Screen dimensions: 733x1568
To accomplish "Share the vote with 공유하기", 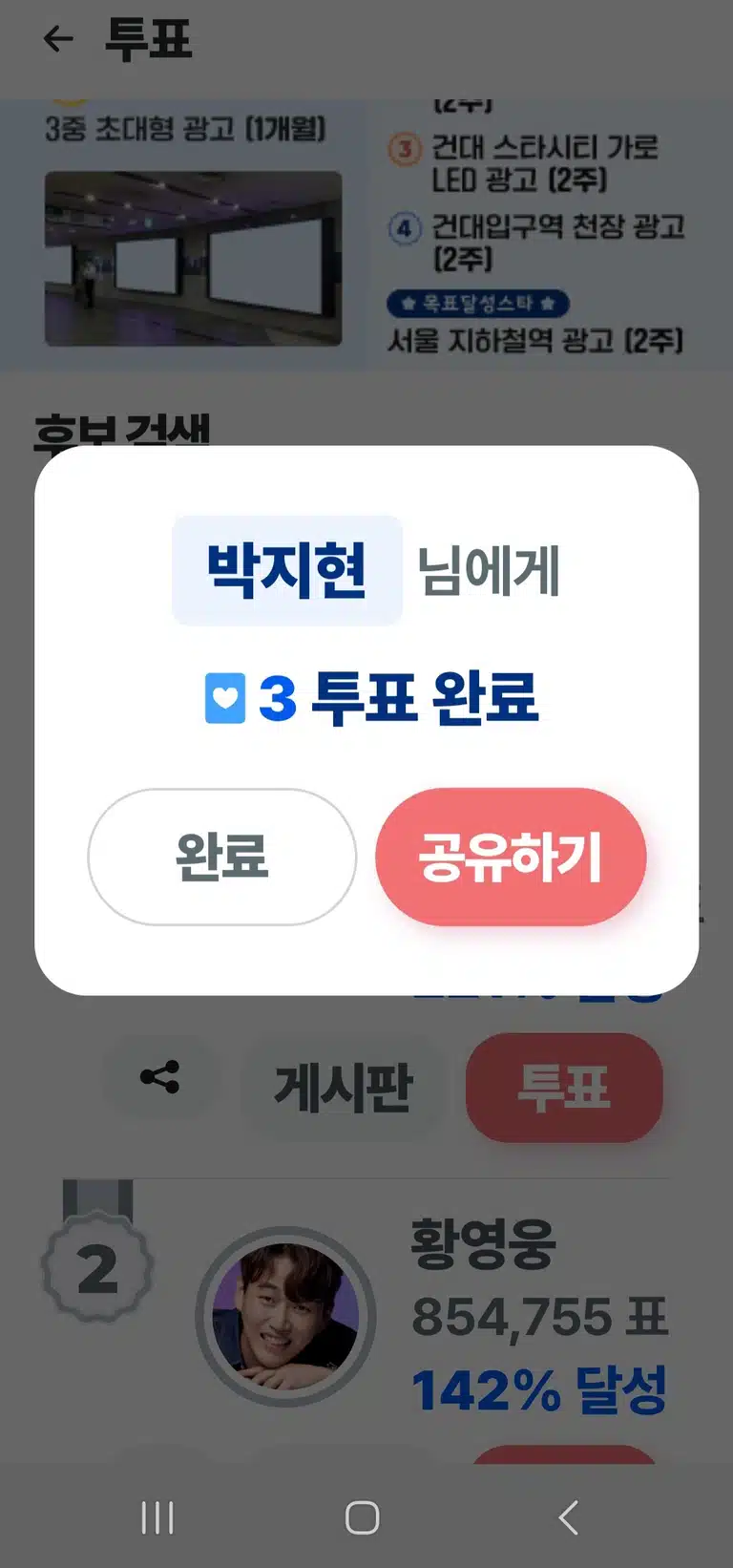I will (x=511, y=857).
